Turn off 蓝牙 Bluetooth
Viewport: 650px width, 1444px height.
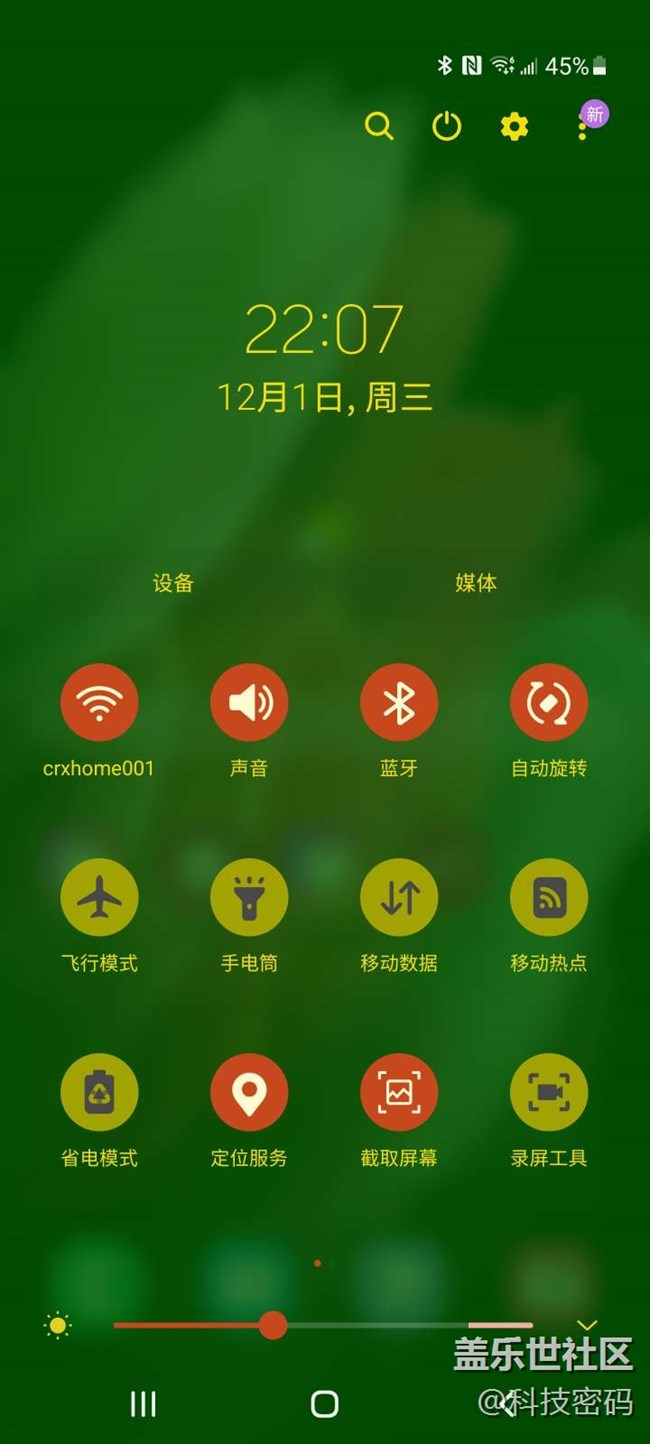pos(399,702)
